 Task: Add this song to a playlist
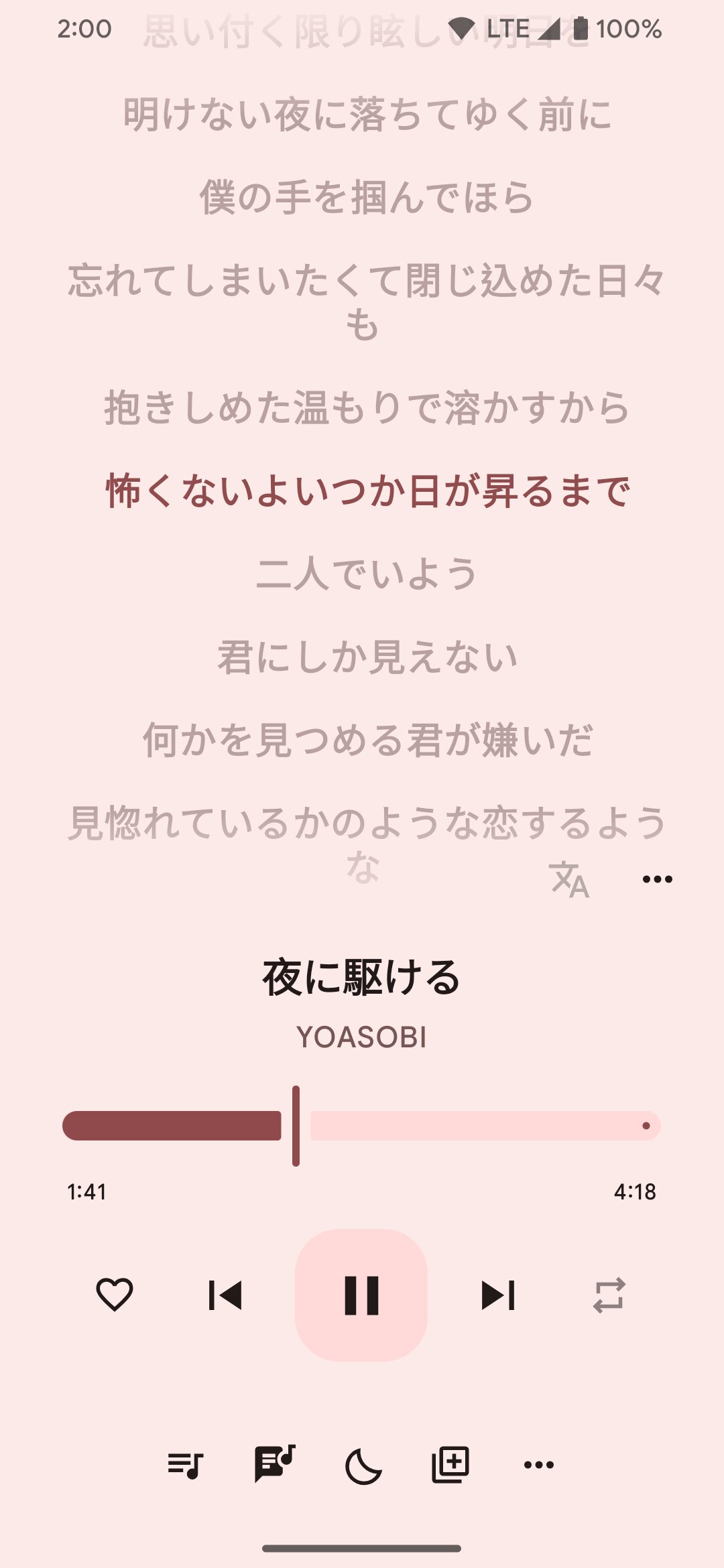pos(450,1465)
